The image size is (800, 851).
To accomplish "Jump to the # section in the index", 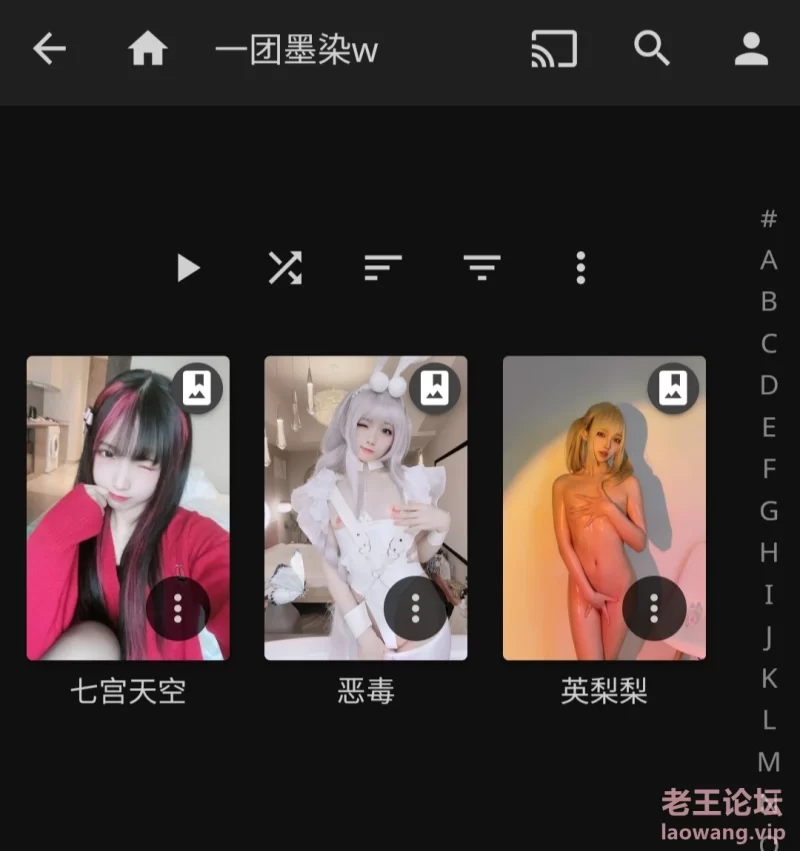I will click(768, 219).
